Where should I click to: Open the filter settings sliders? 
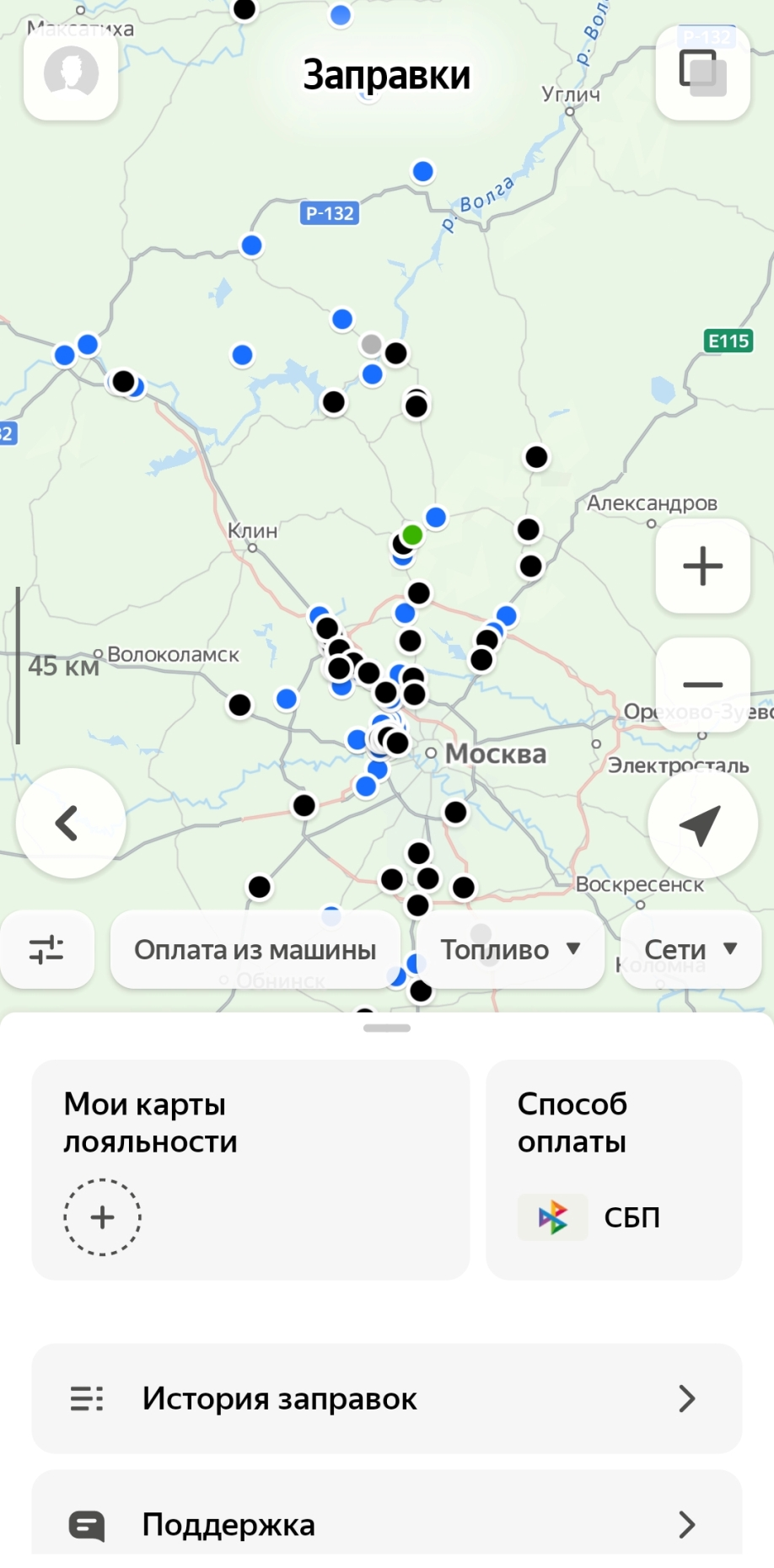coord(47,949)
